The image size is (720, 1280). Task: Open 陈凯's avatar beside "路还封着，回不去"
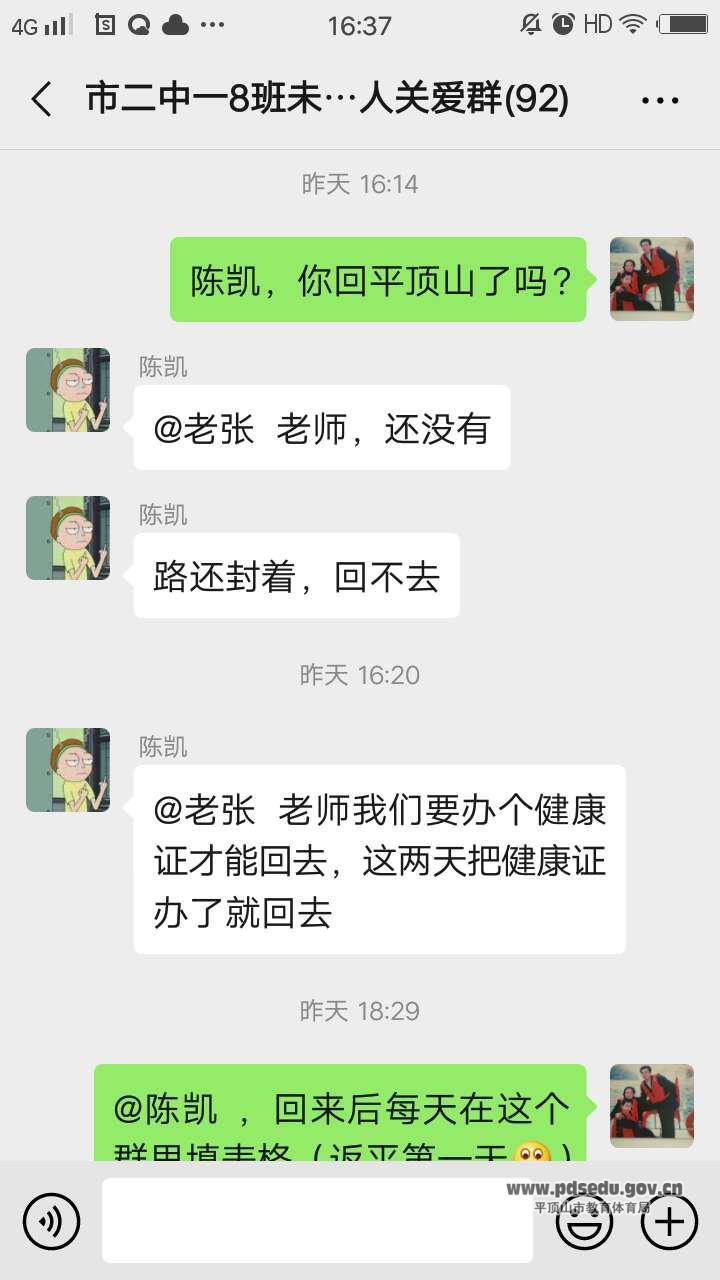click(x=68, y=538)
